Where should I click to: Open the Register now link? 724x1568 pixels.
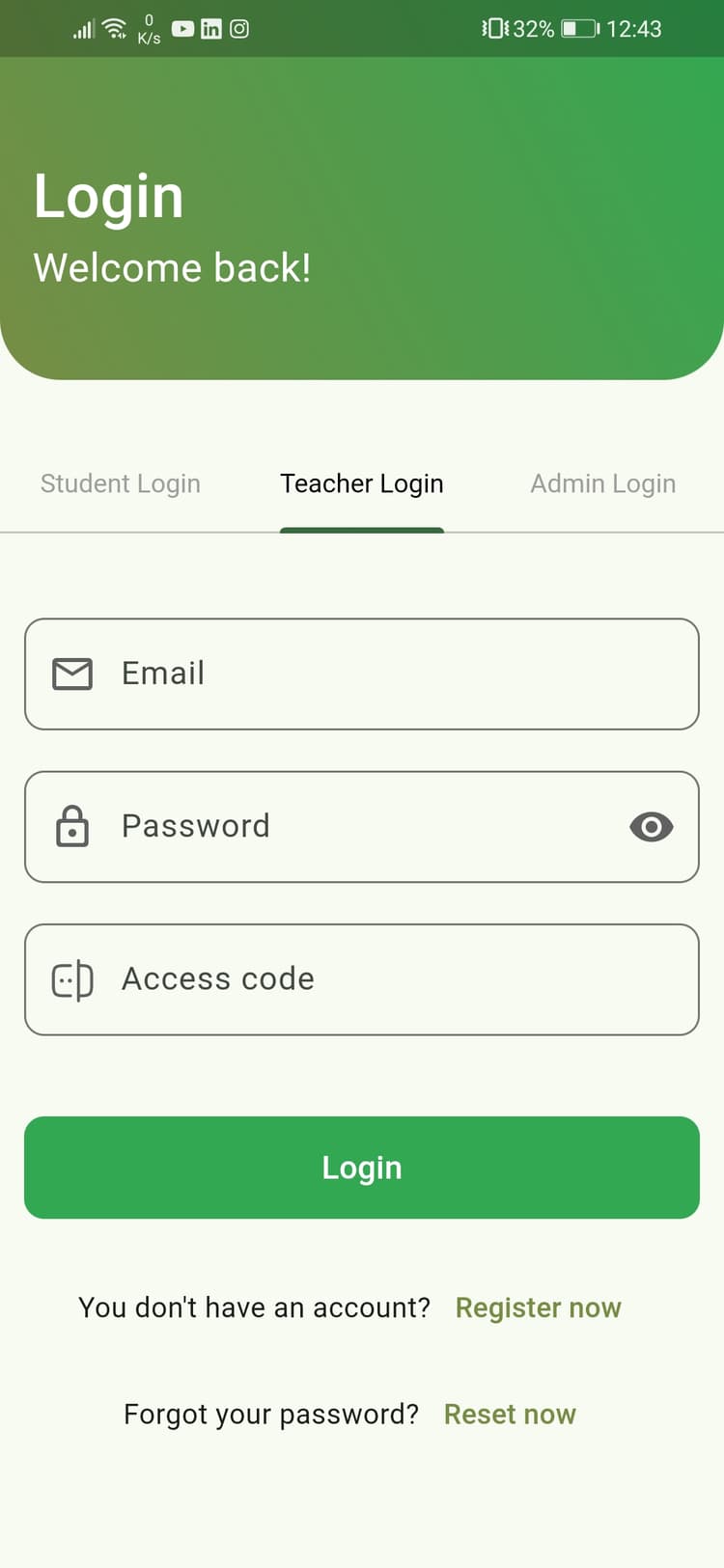[x=538, y=1307]
